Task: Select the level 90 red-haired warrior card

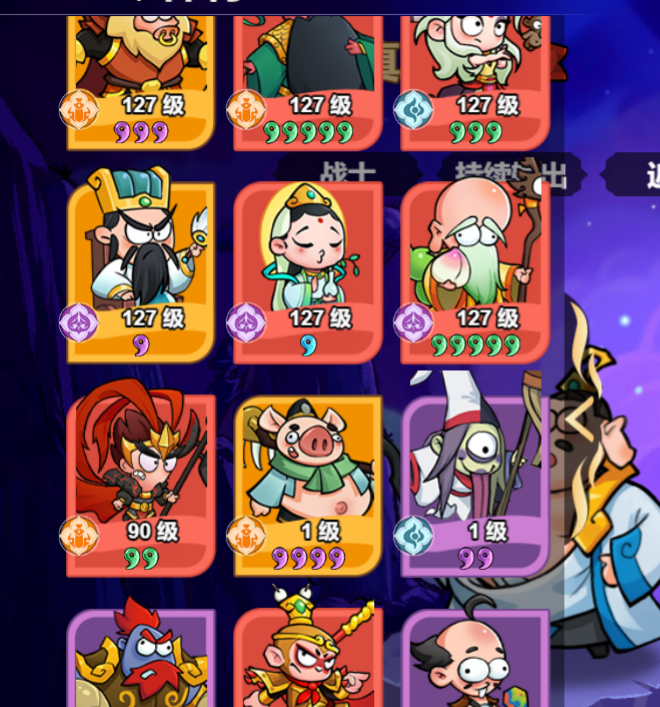Action: point(141,480)
